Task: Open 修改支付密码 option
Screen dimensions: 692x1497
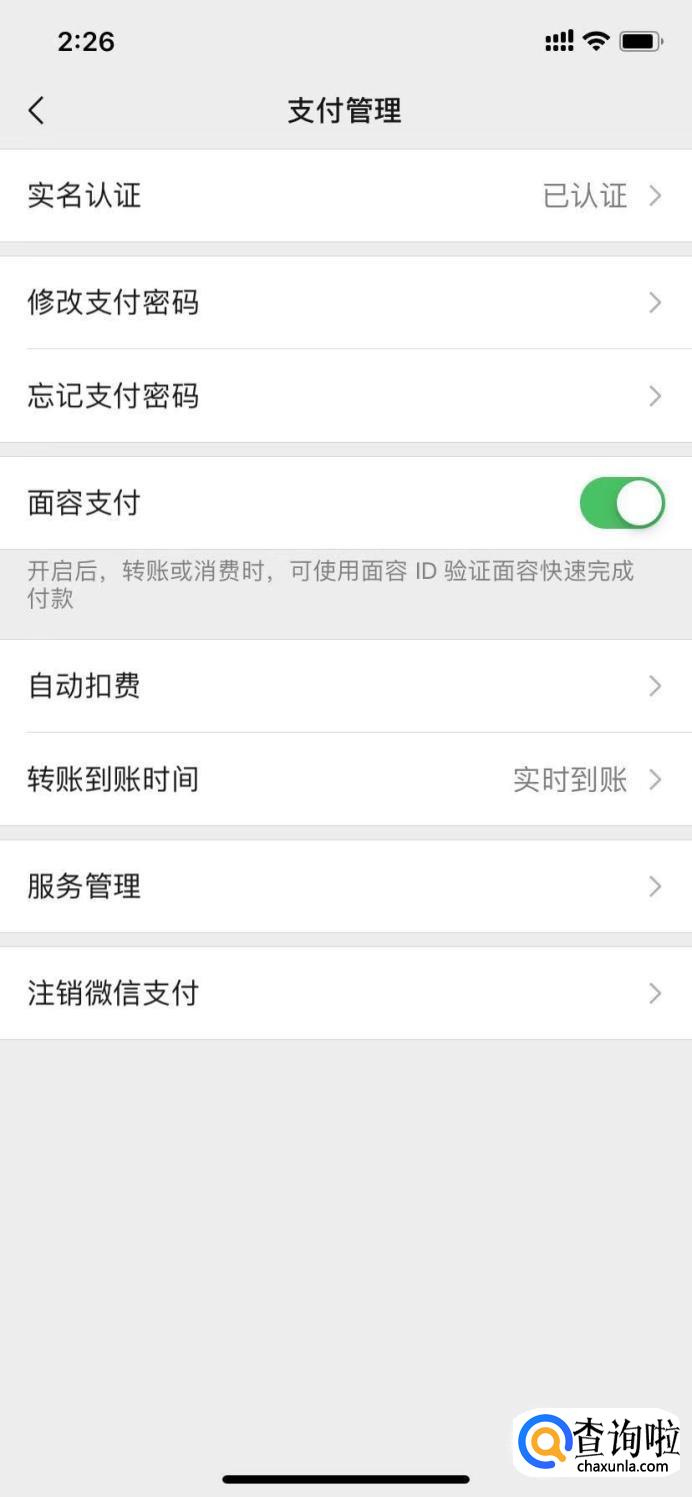Action: click(x=345, y=302)
